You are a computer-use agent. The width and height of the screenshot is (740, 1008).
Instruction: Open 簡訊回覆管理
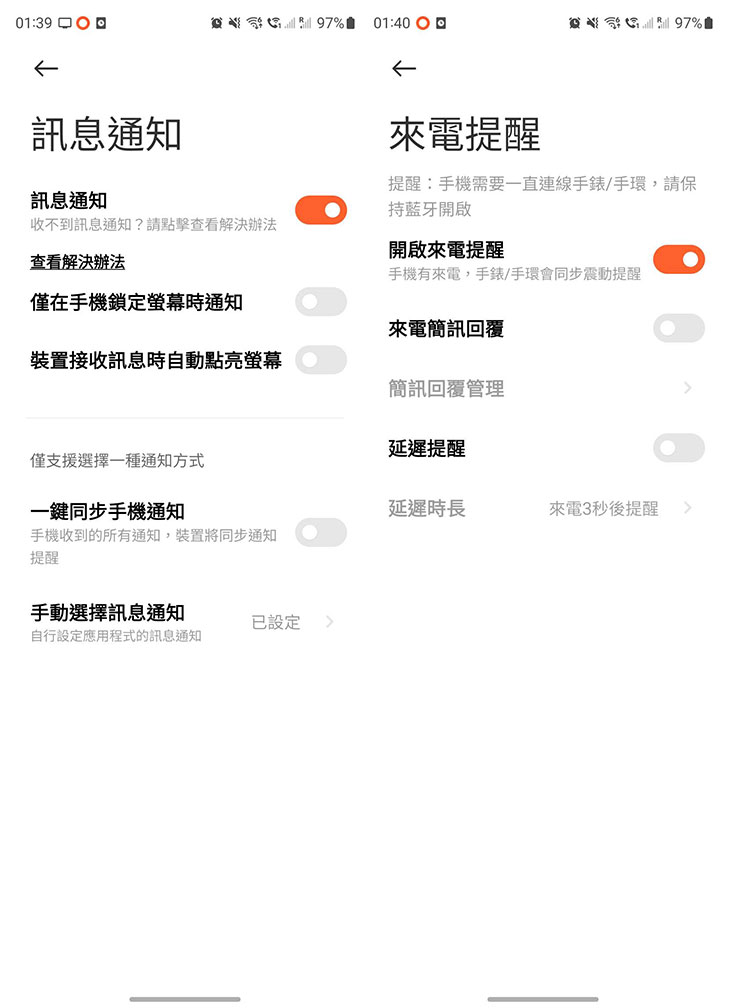540,388
